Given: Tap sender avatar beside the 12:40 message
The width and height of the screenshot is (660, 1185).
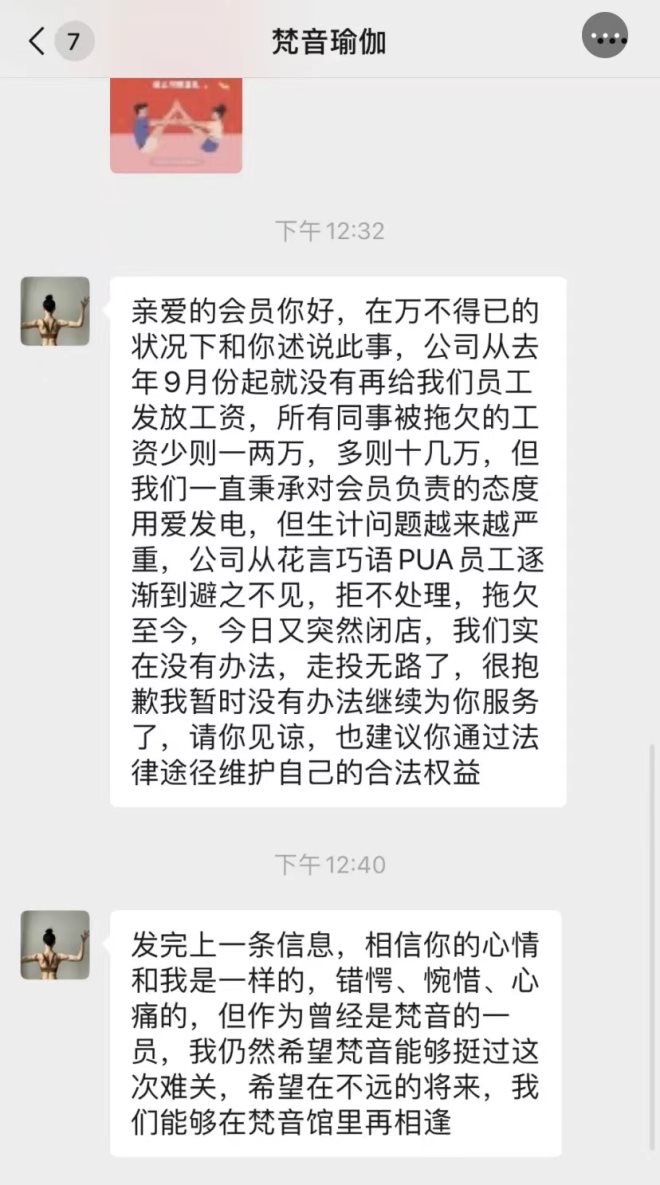Looking at the screenshot, I should tap(55, 944).
